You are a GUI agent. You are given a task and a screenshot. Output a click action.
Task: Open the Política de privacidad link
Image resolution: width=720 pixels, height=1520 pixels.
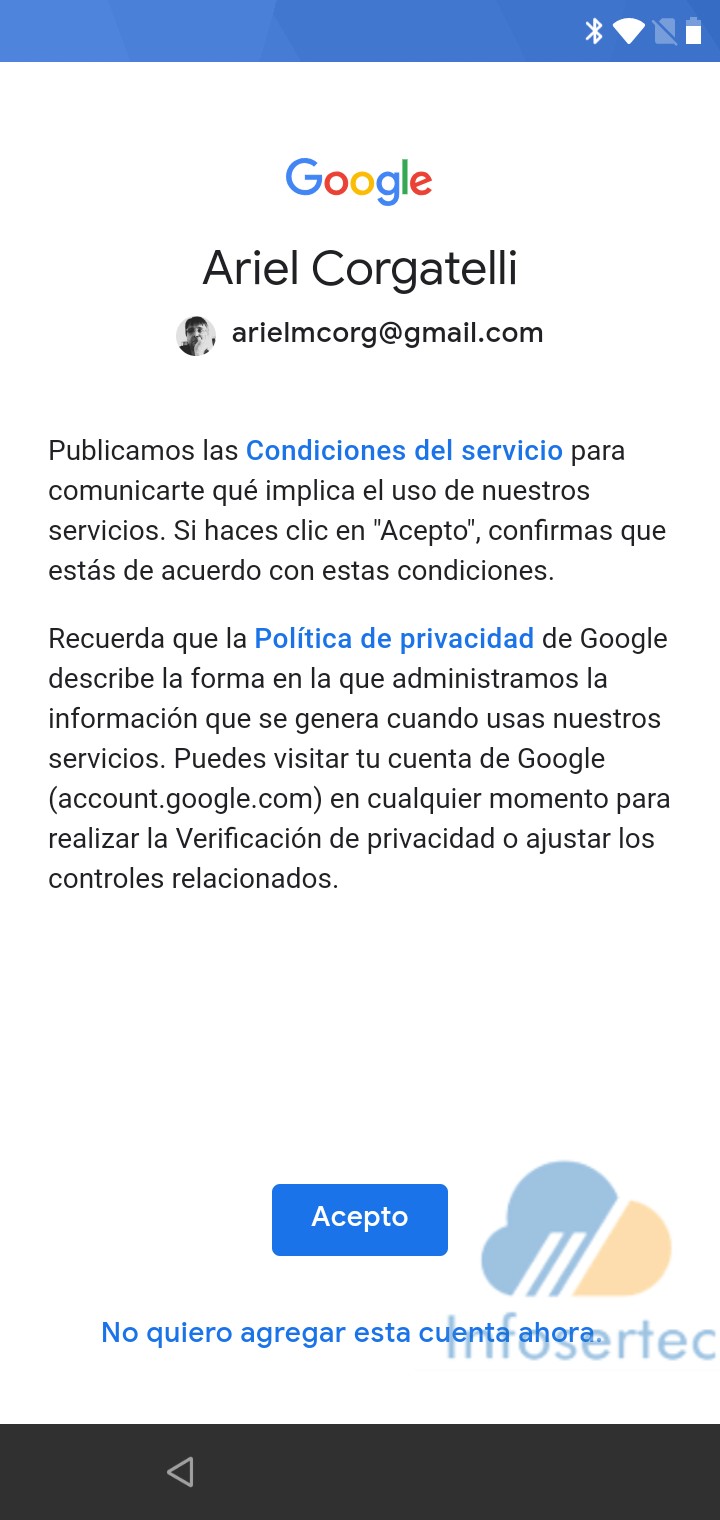point(394,638)
